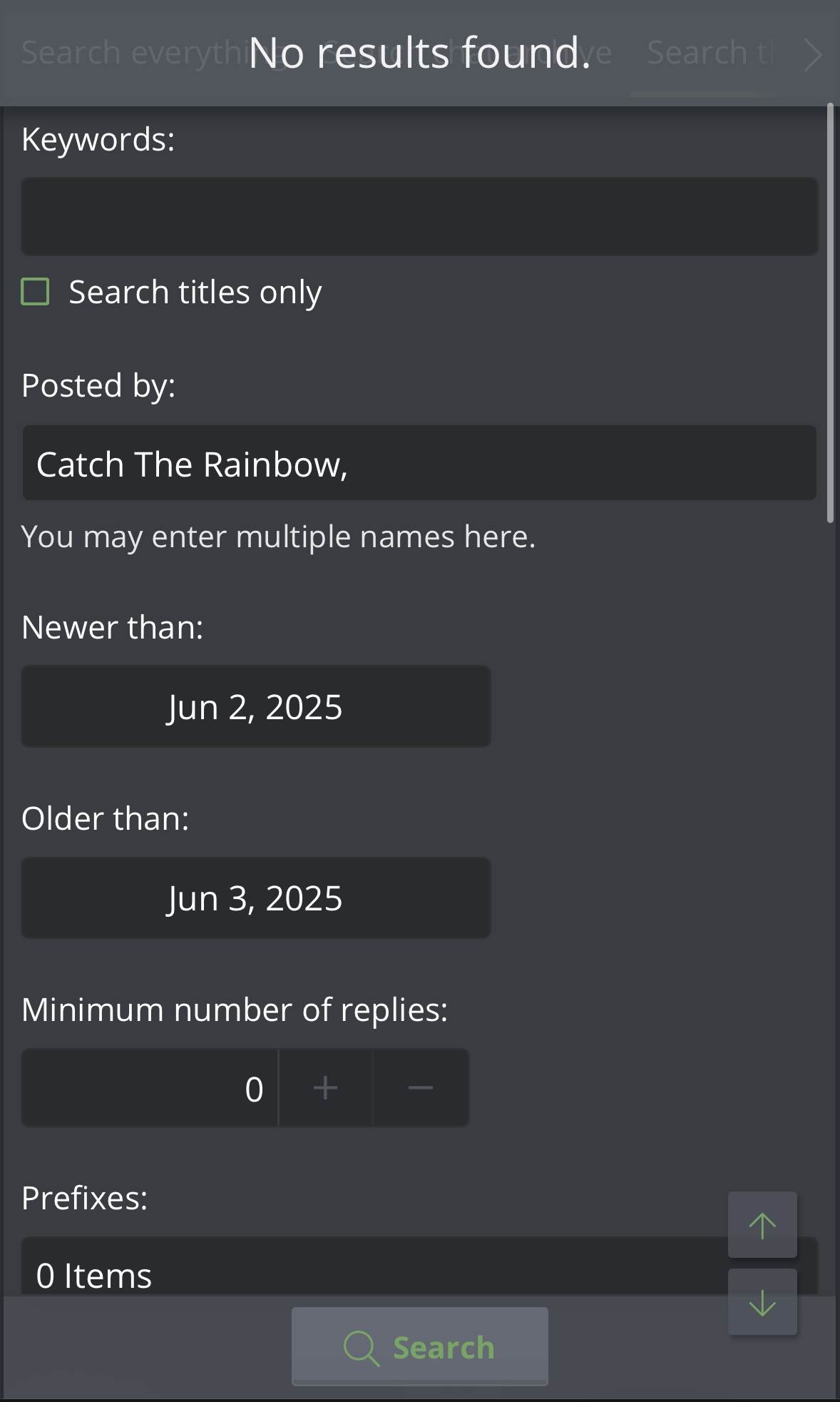
Task: Change the Older than date
Action: click(256, 898)
